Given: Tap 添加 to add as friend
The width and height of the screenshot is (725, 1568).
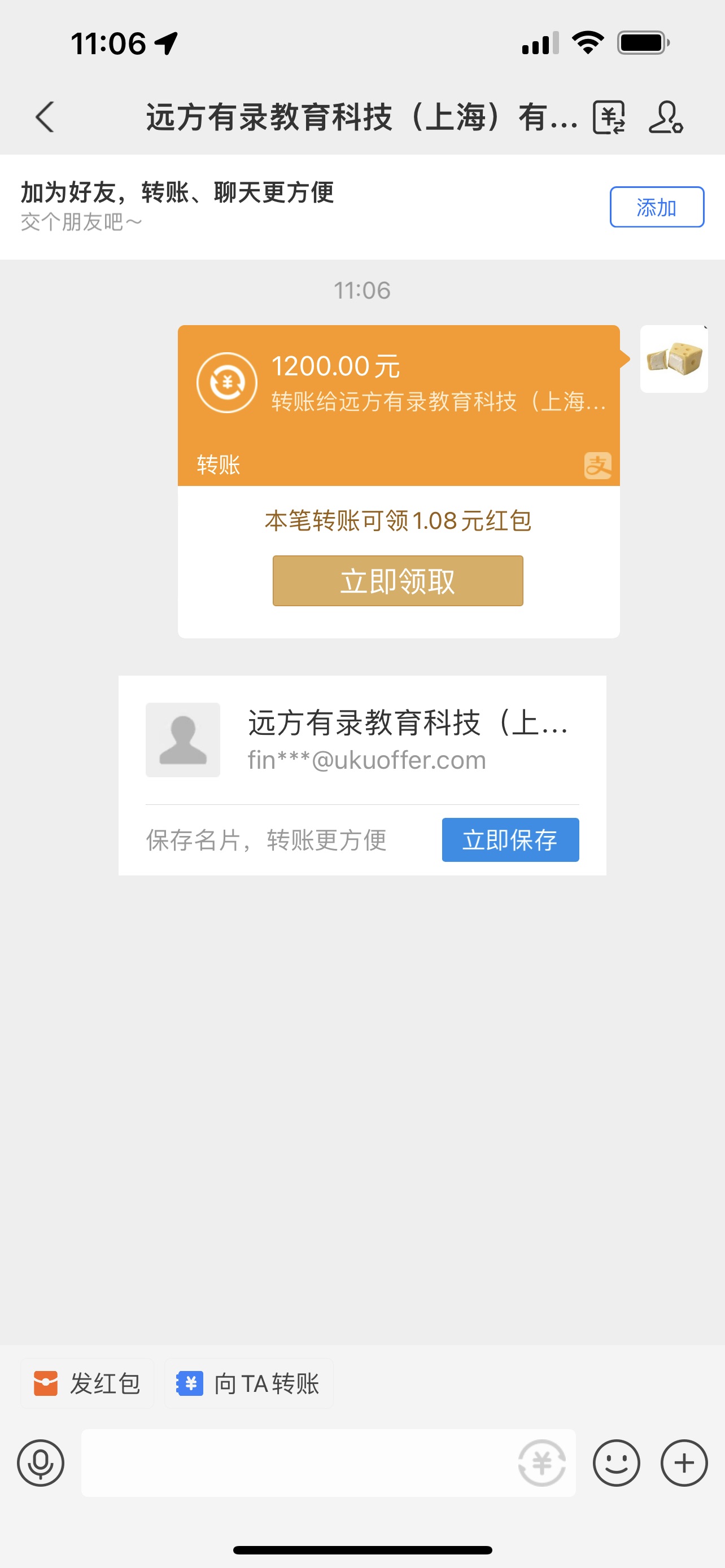Looking at the screenshot, I should tap(656, 208).
